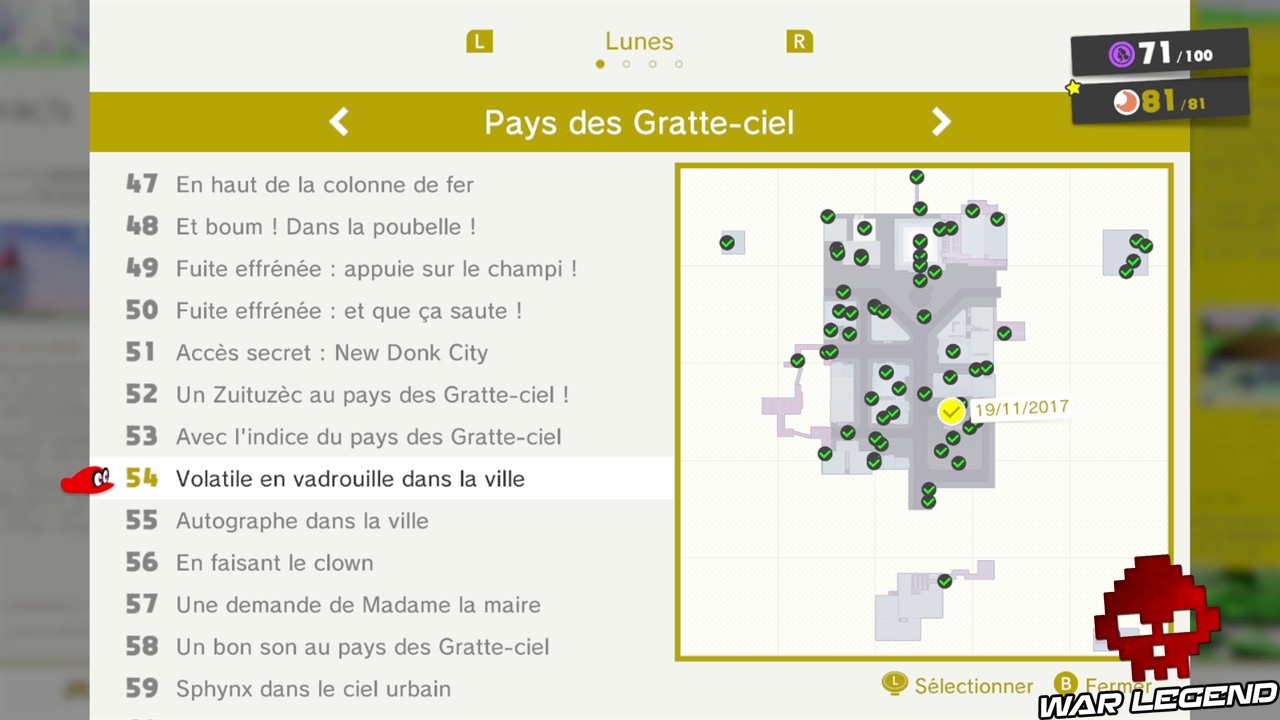The width and height of the screenshot is (1280, 720).
Task: Select moon 57 Une demande de Madame la maire
Action: 358,605
